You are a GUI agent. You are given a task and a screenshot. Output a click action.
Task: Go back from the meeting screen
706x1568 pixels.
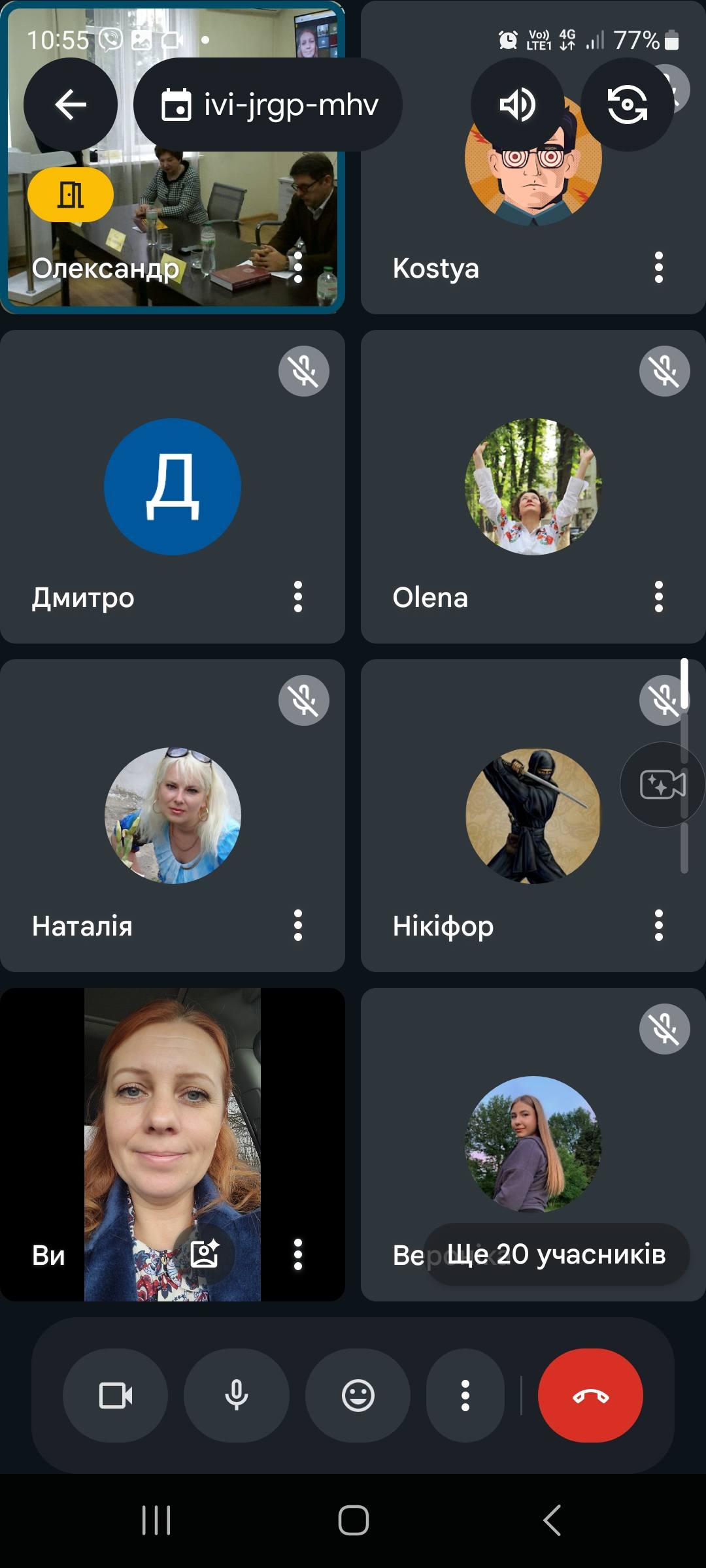coord(71,105)
